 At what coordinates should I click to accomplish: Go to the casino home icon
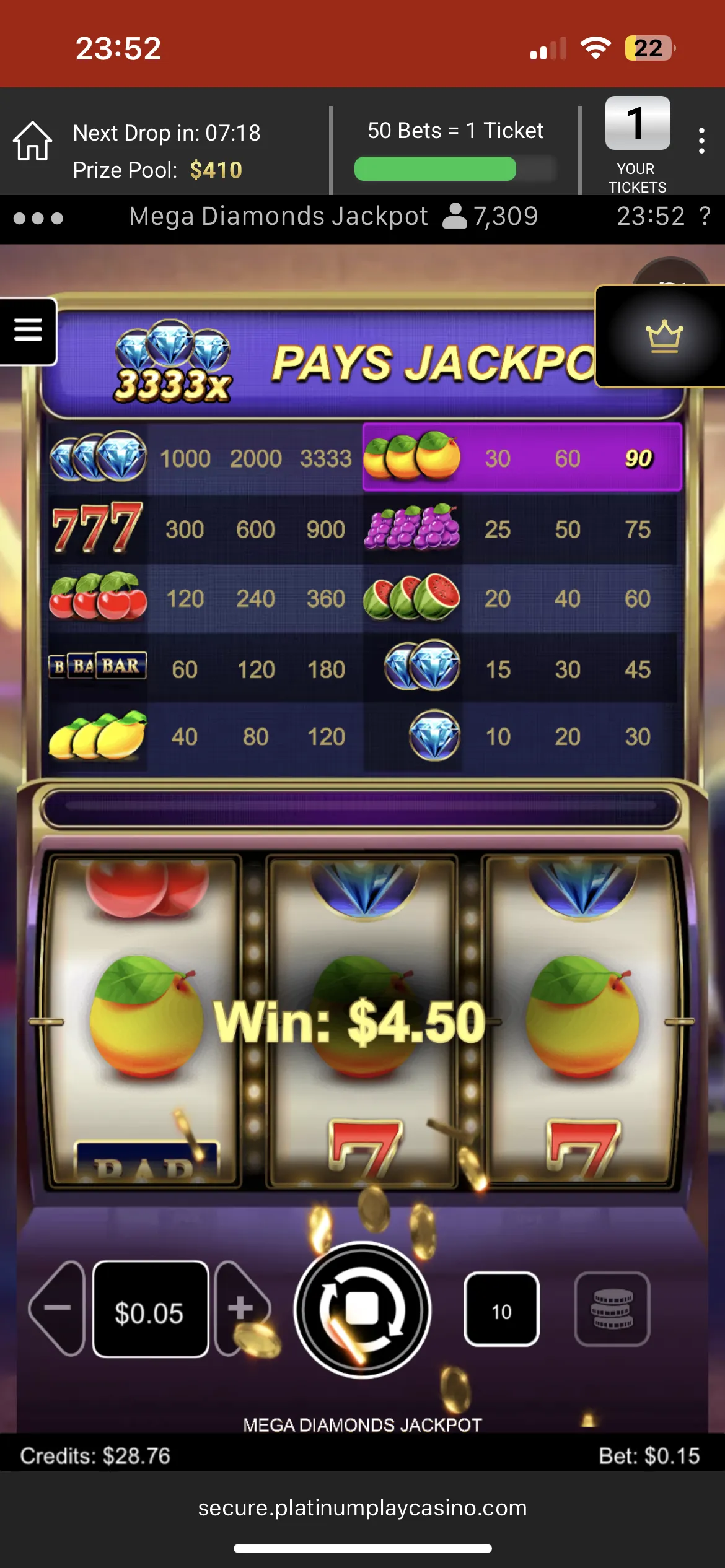click(32, 141)
